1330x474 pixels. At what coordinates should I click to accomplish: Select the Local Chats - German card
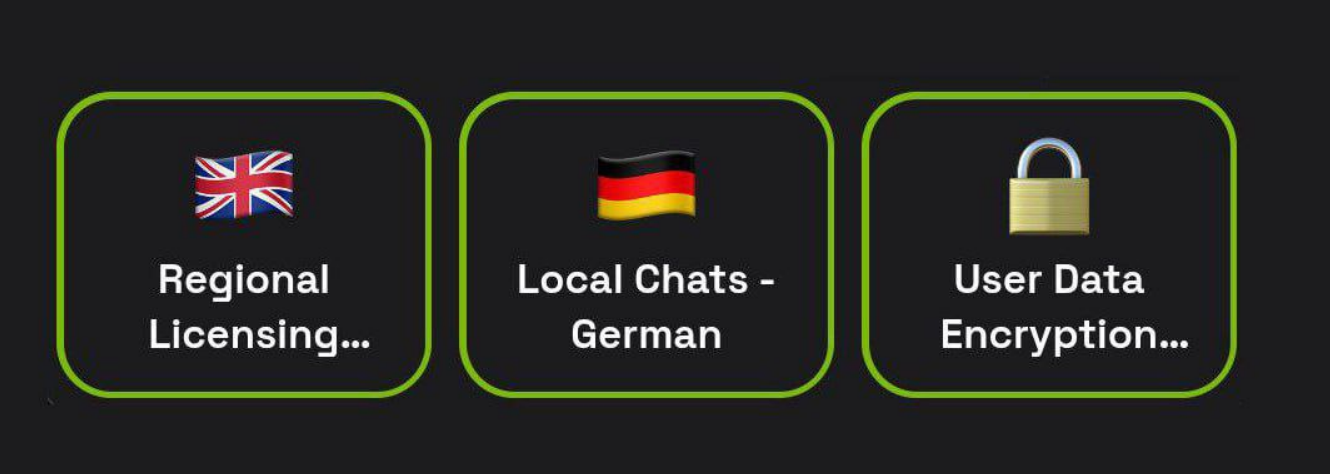pos(646,245)
